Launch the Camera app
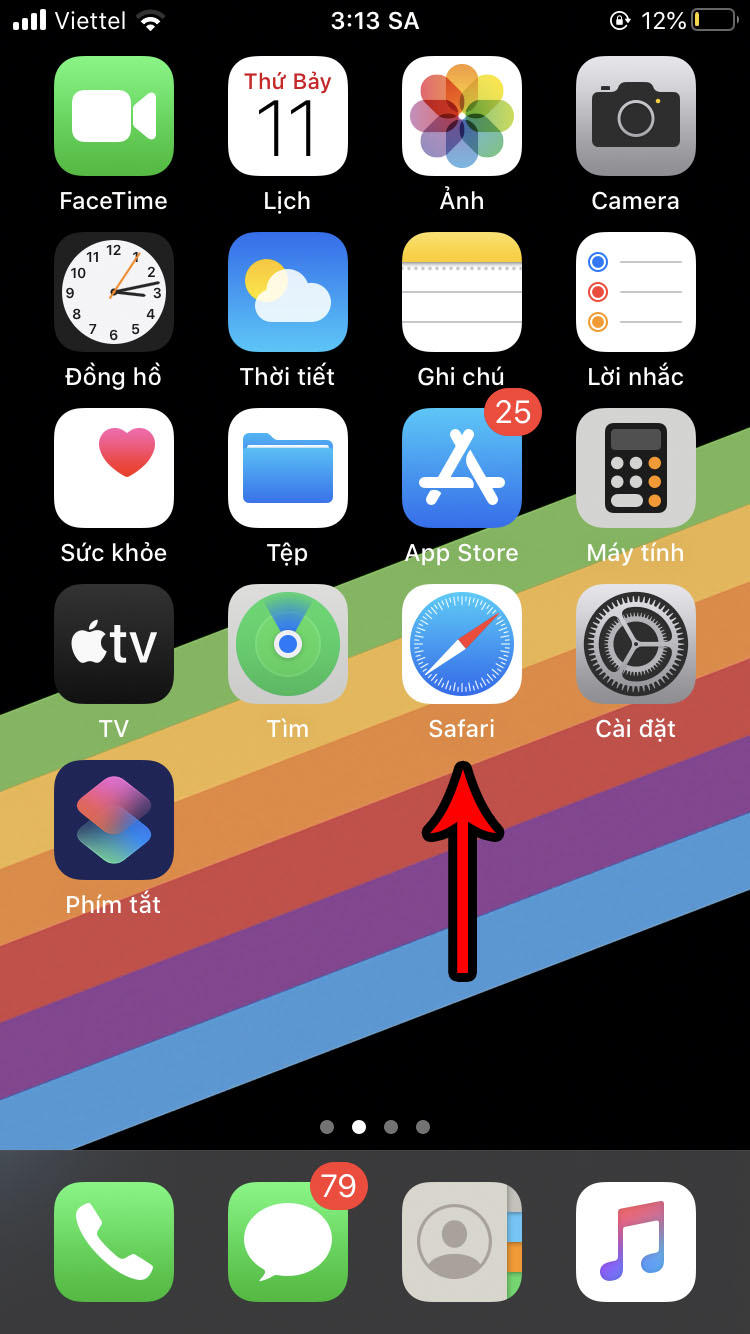This screenshot has width=750, height=1334. [x=636, y=116]
